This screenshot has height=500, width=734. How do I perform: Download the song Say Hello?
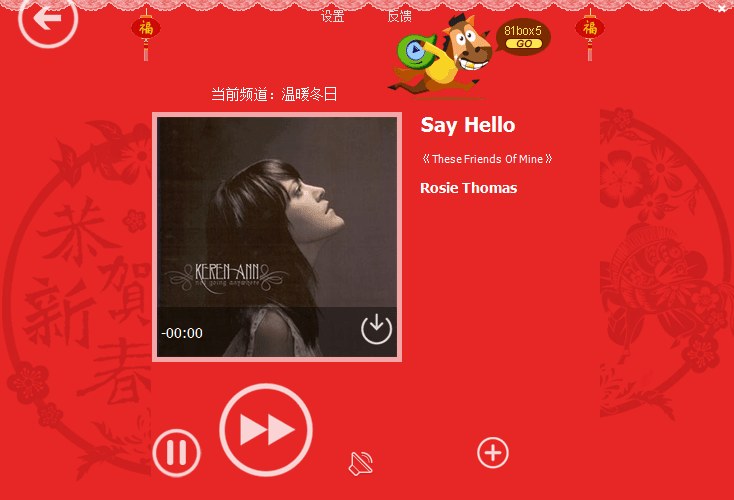[376, 328]
